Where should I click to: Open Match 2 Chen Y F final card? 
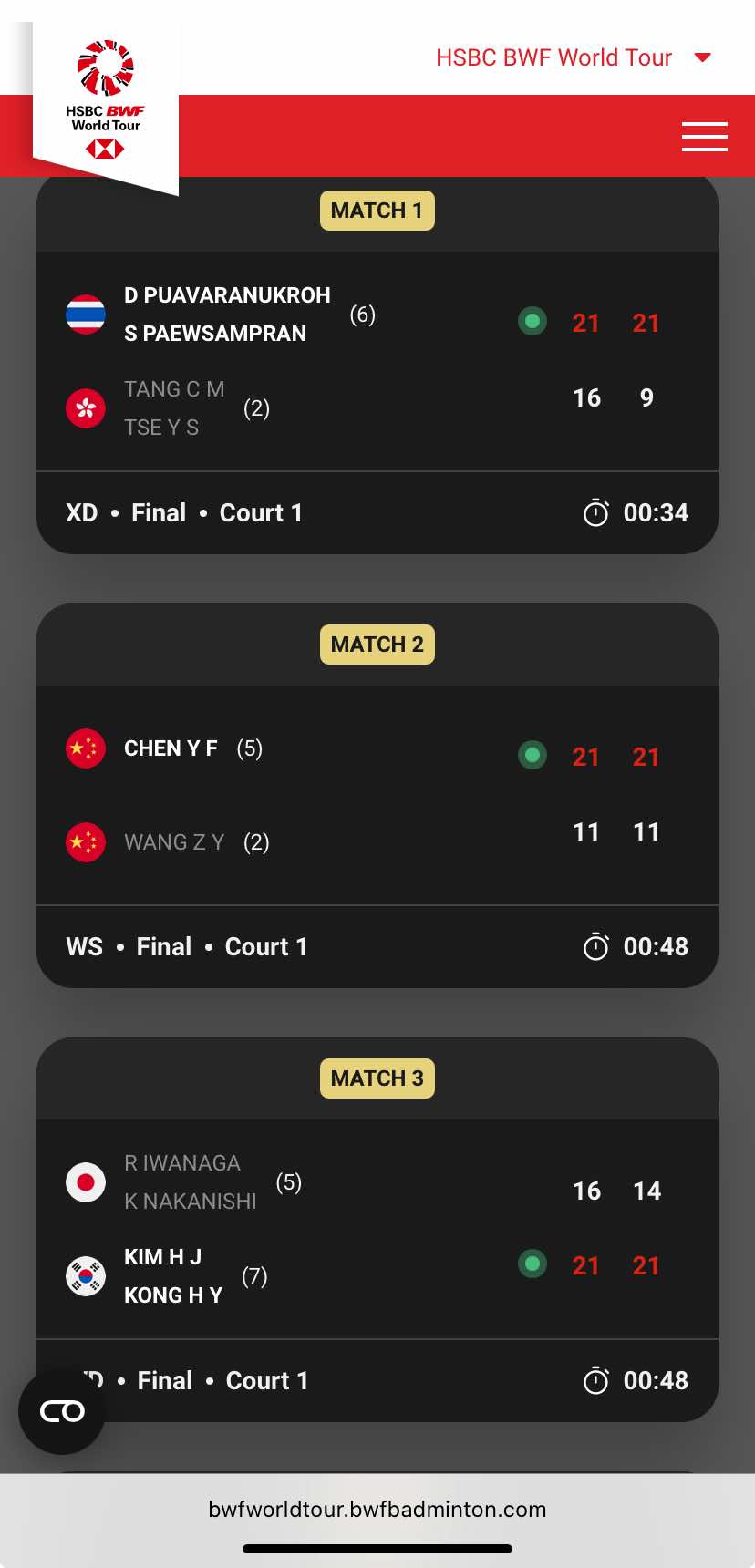pyautogui.click(x=377, y=796)
